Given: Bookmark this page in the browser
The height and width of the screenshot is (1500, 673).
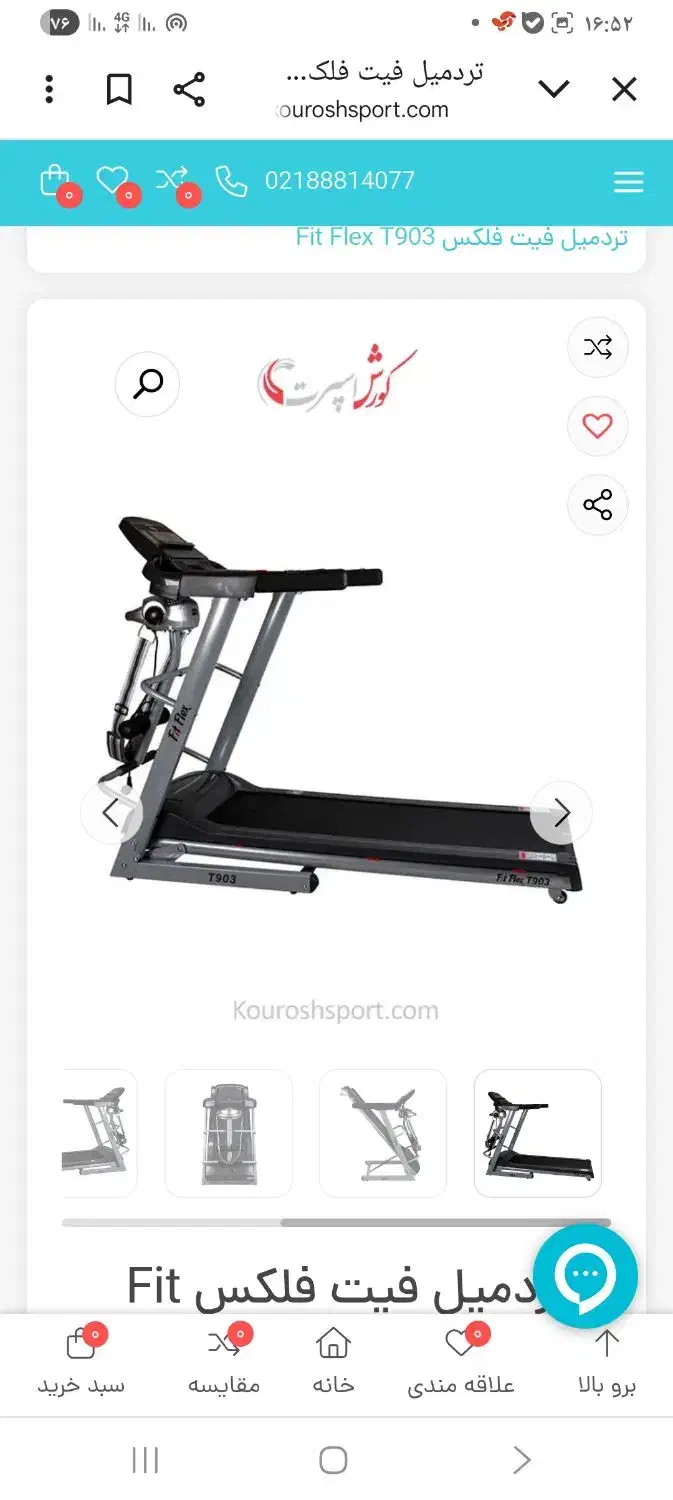Looking at the screenshot, I should 119,90.
